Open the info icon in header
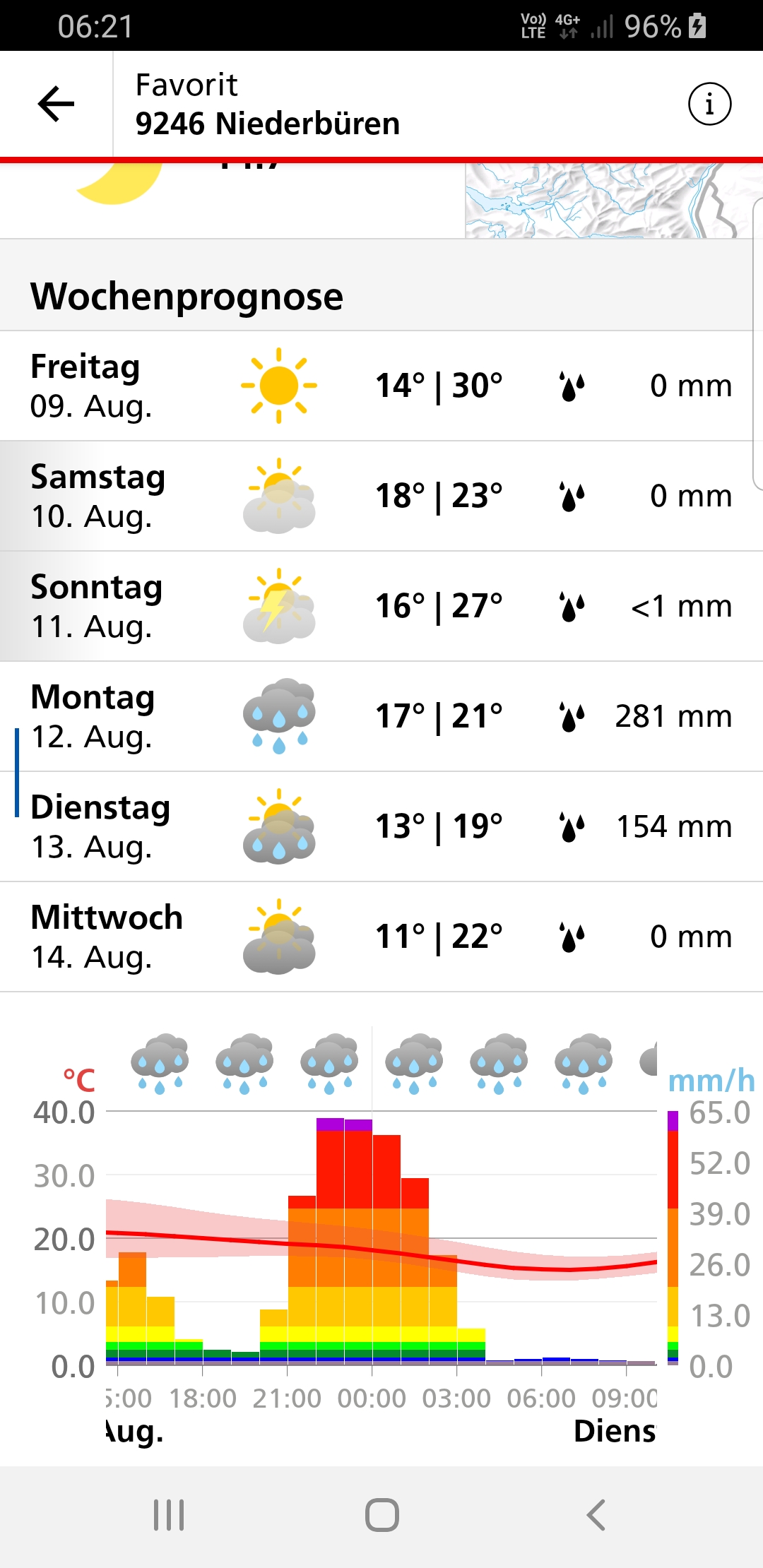The width and height of the screenshot is (763, 1568). [x=709, y=105]
